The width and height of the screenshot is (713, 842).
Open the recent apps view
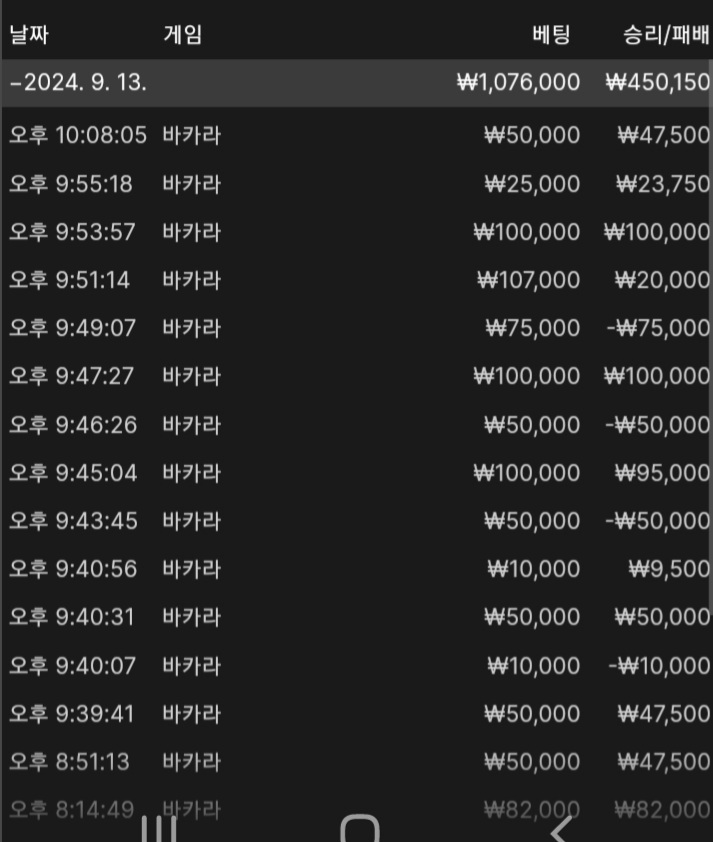click(159, 829)
